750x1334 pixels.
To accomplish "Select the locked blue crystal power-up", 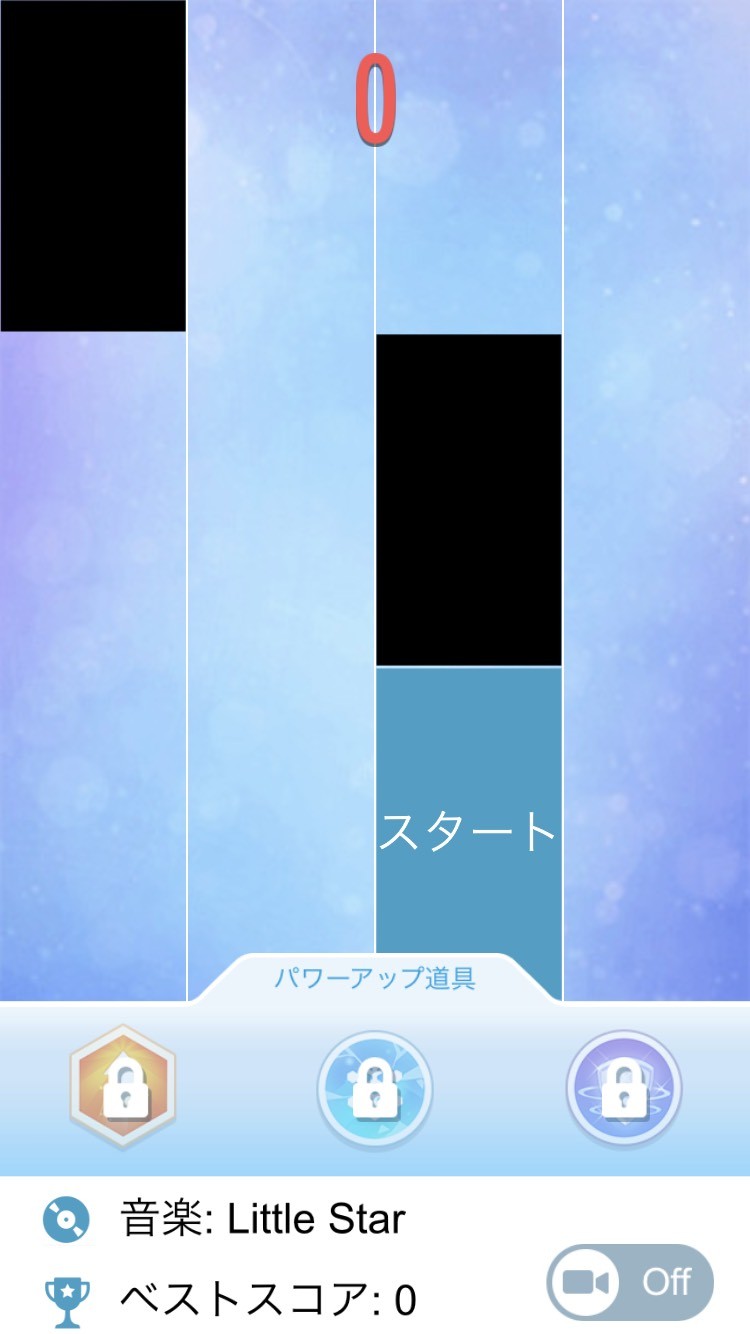I will [375, 1087].
